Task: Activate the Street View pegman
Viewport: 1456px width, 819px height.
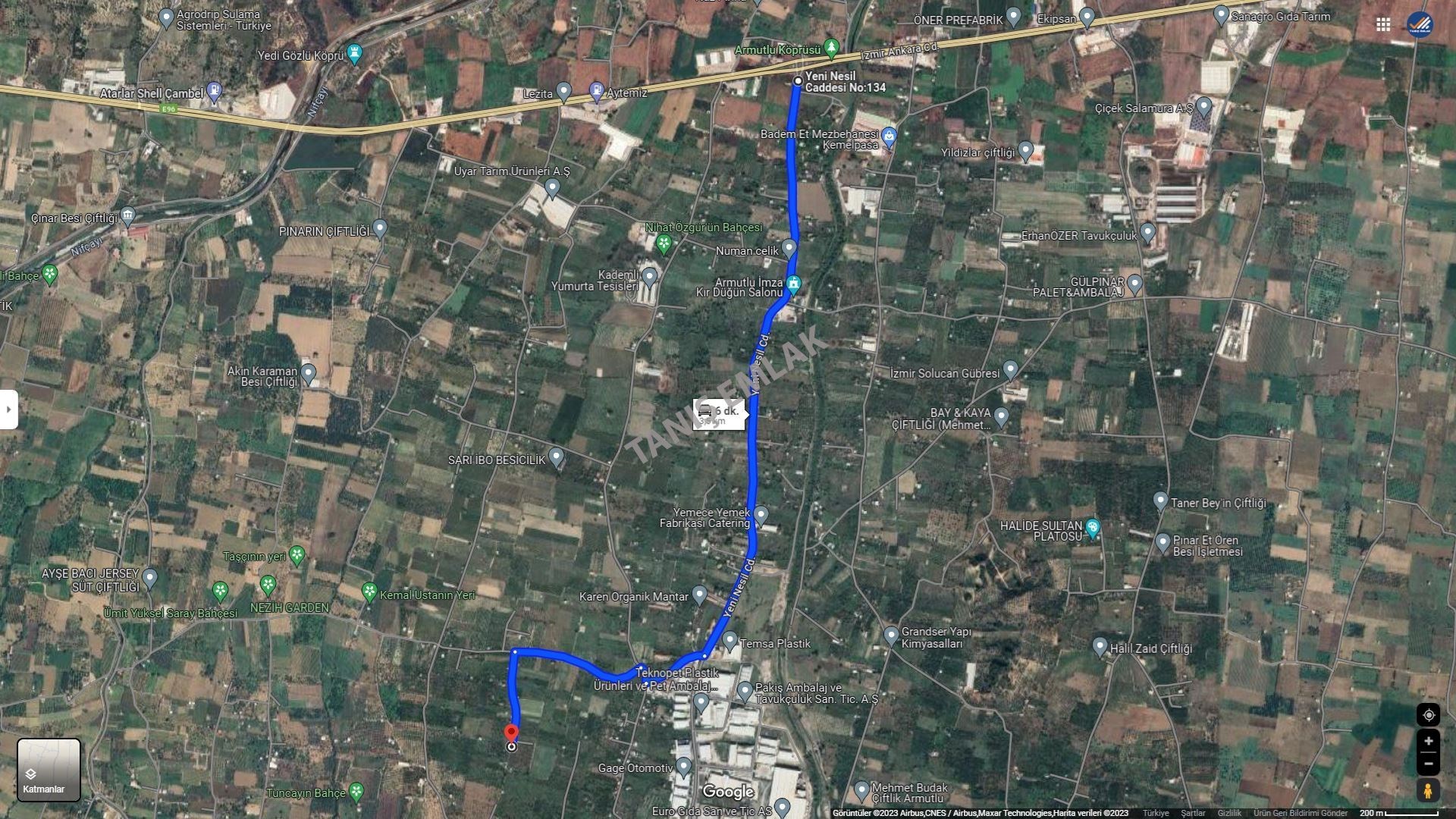Action: [x=1428, y=790]
